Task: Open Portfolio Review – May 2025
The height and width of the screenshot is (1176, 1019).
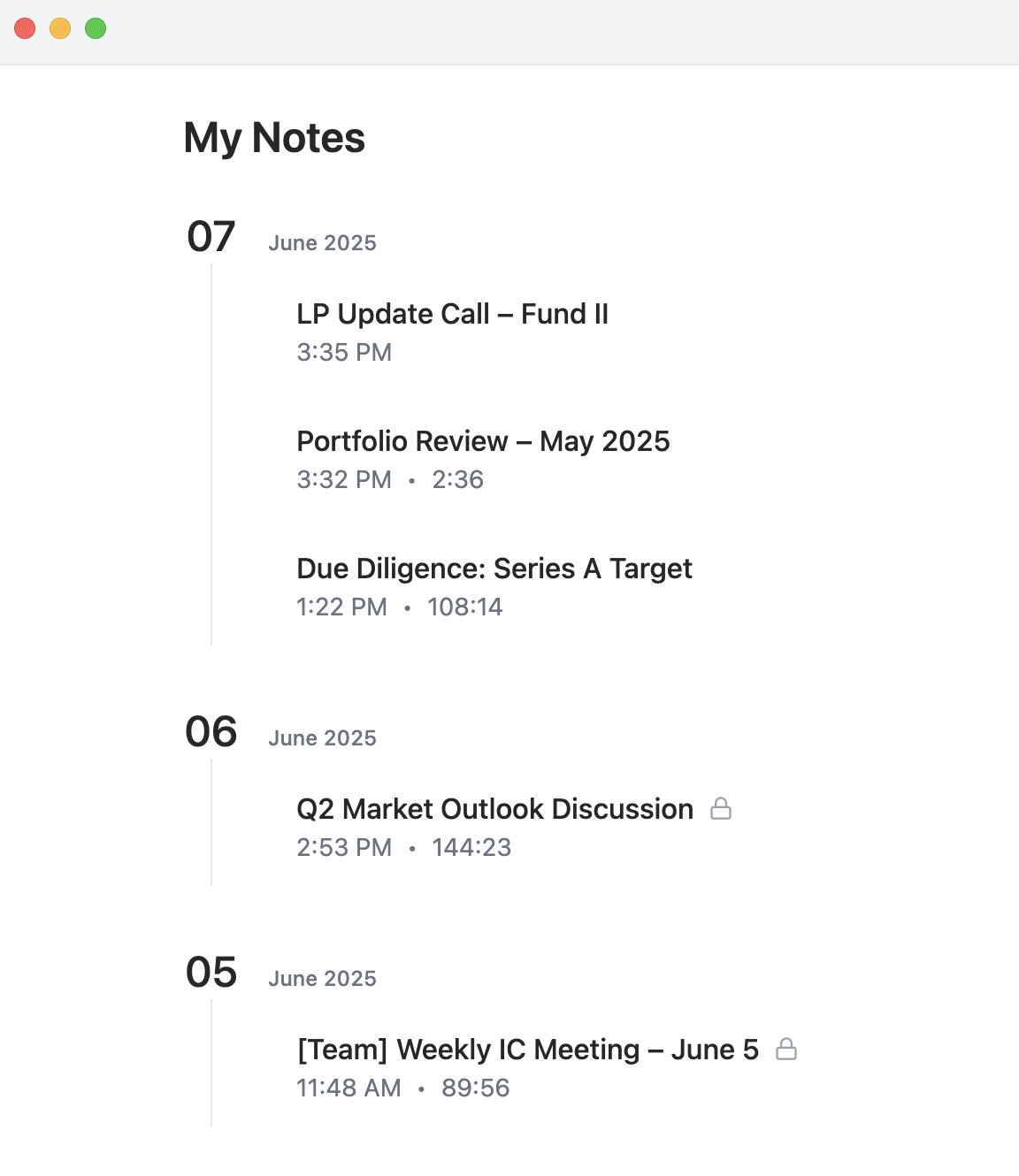Action: click(484, 441)
